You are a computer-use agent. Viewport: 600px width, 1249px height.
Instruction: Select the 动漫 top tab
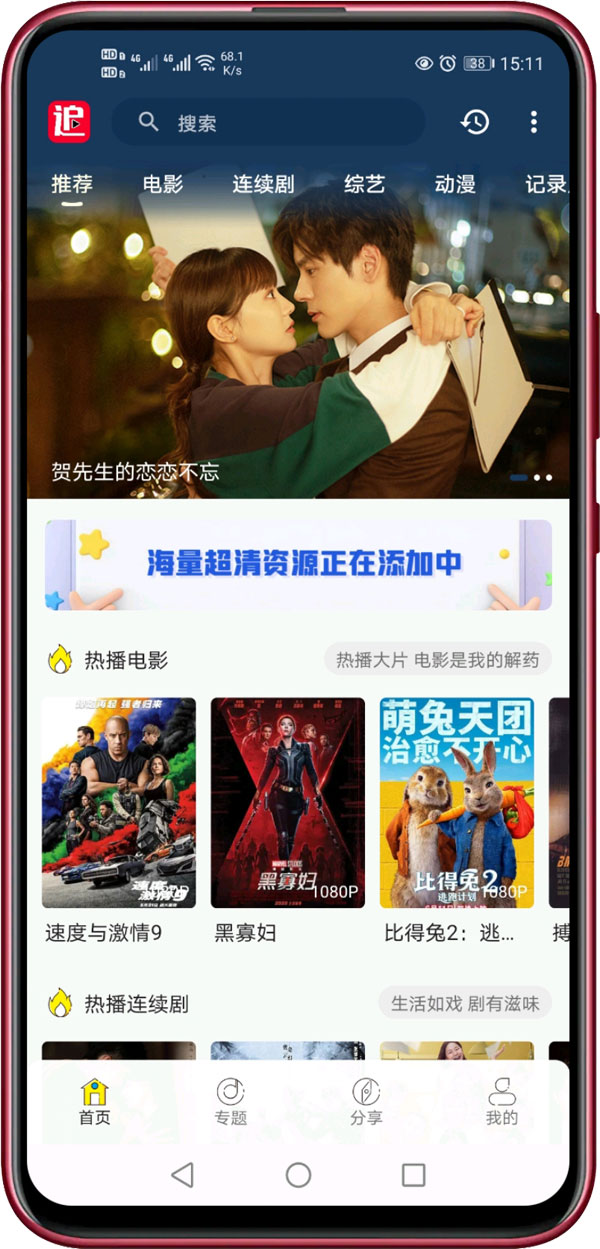(455, 184)
